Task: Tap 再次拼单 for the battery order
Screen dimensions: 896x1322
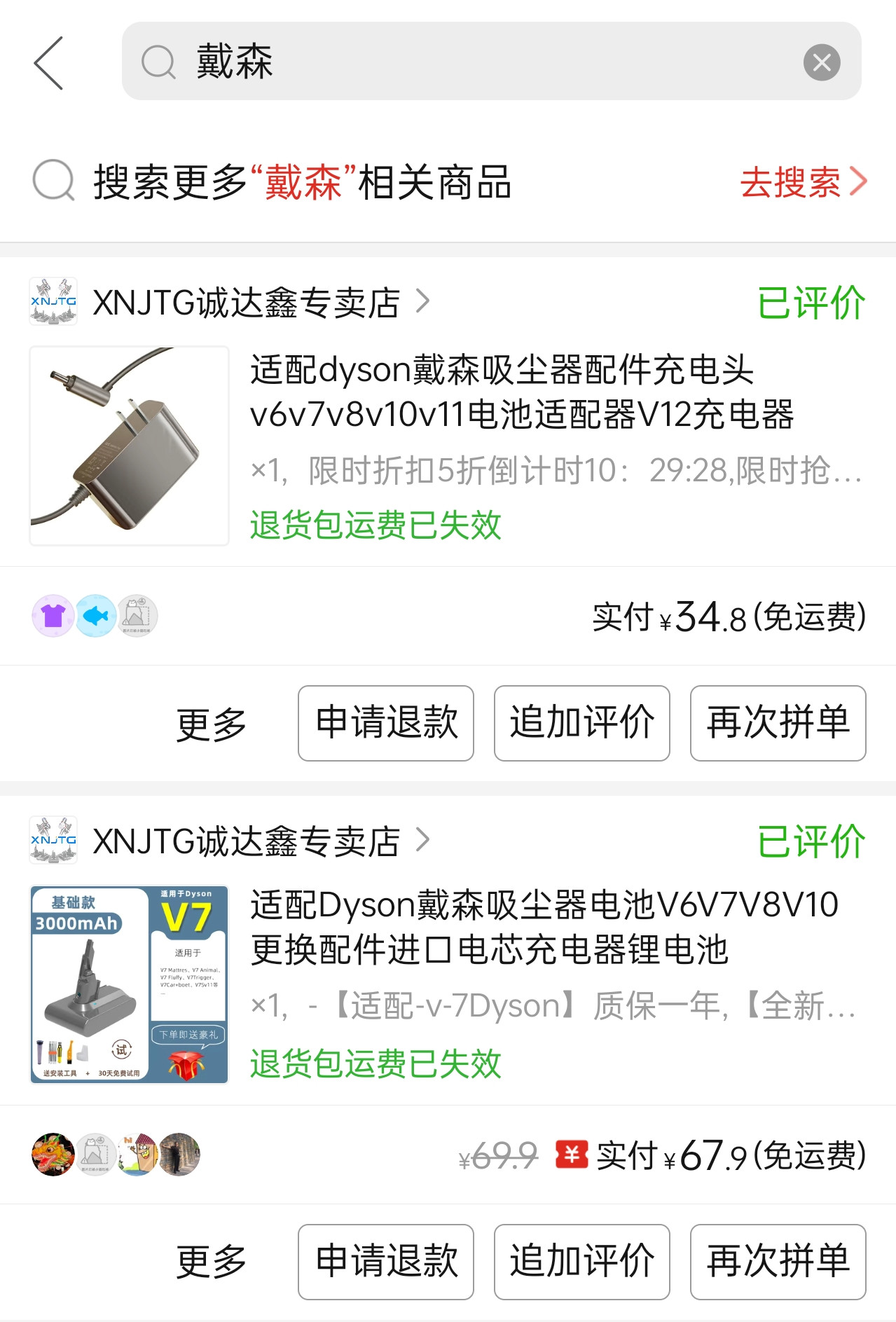Action: 778,1262
